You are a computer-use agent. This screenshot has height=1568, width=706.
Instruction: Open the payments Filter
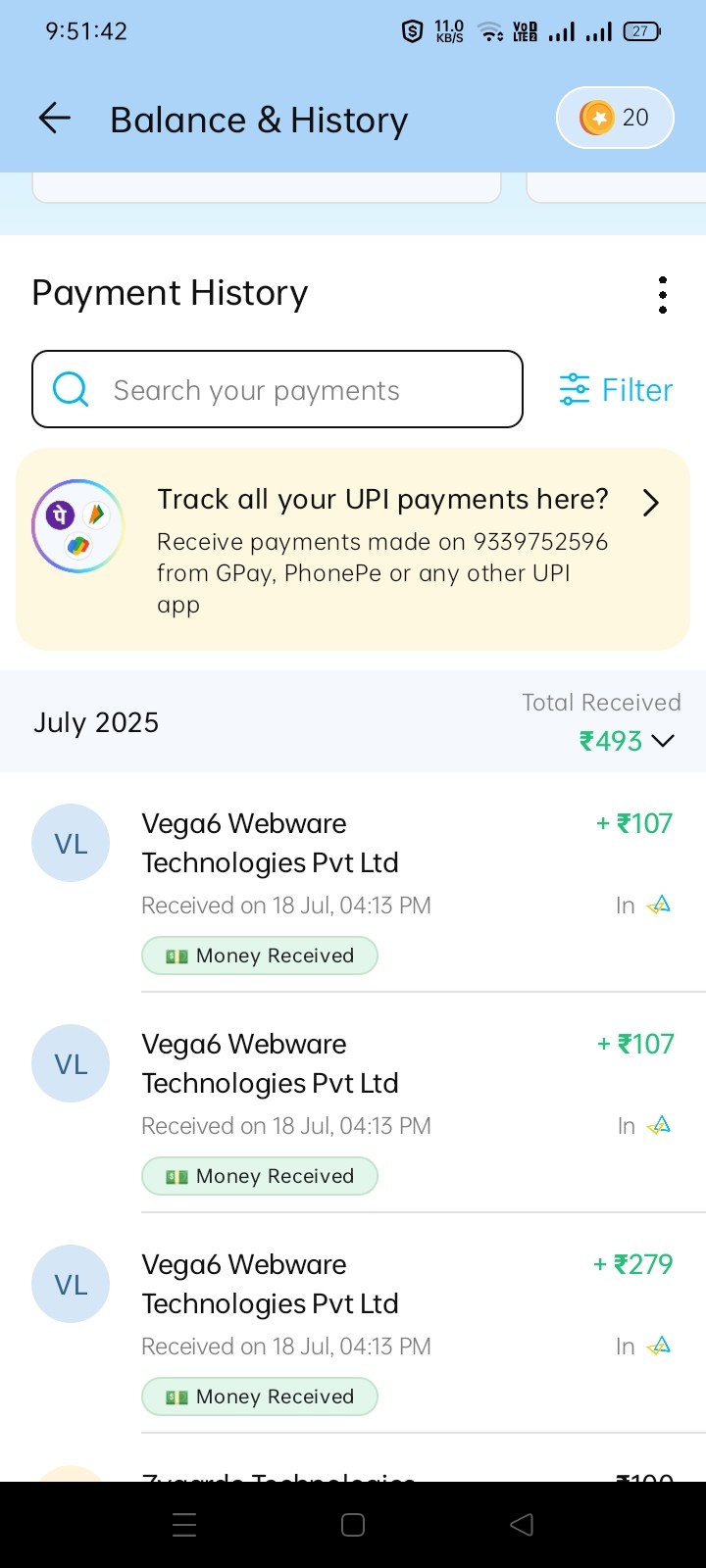click(616, 390)
